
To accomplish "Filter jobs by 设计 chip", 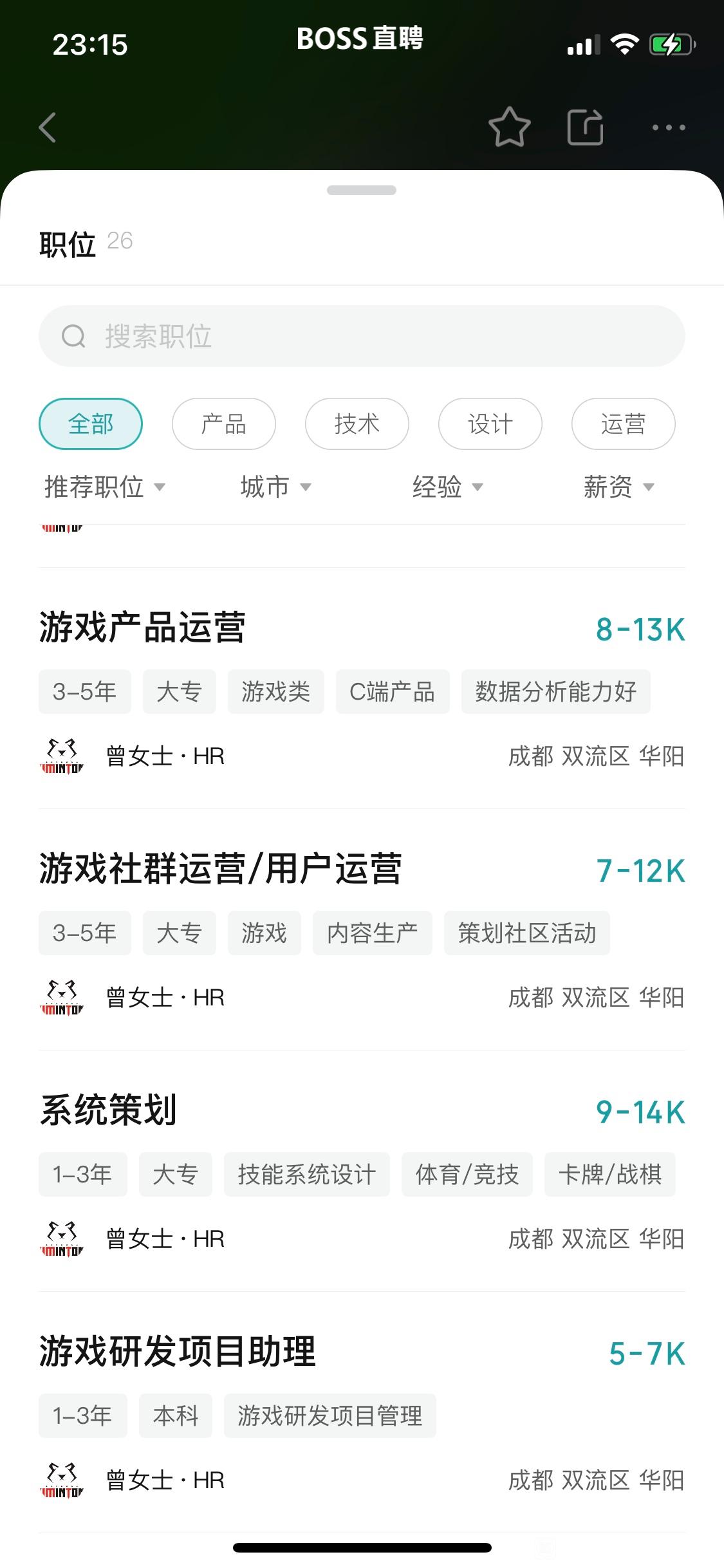I will coord(490,424).
